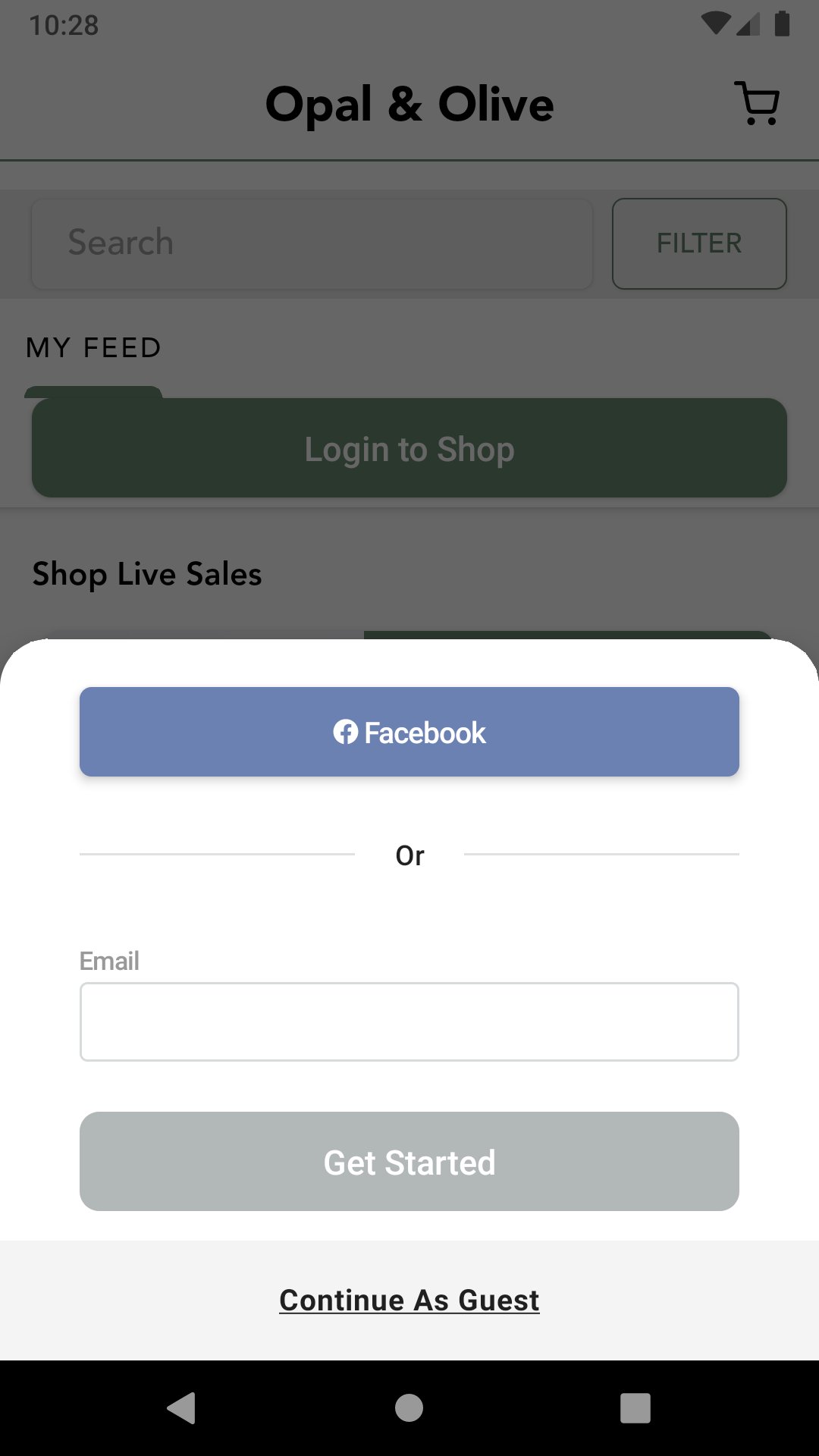Screen dimensions: 819x1456
Task: Tap the Facebook logo icon
Action: click(347, 732)
